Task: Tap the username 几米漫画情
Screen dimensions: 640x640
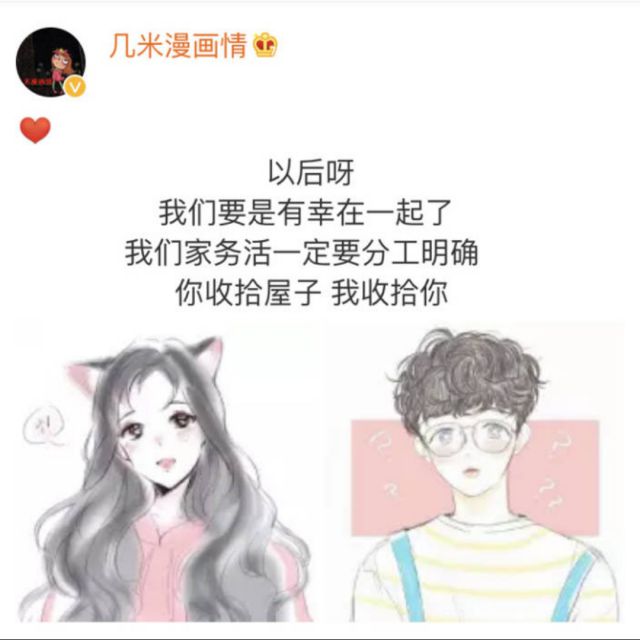Action: 178,45
